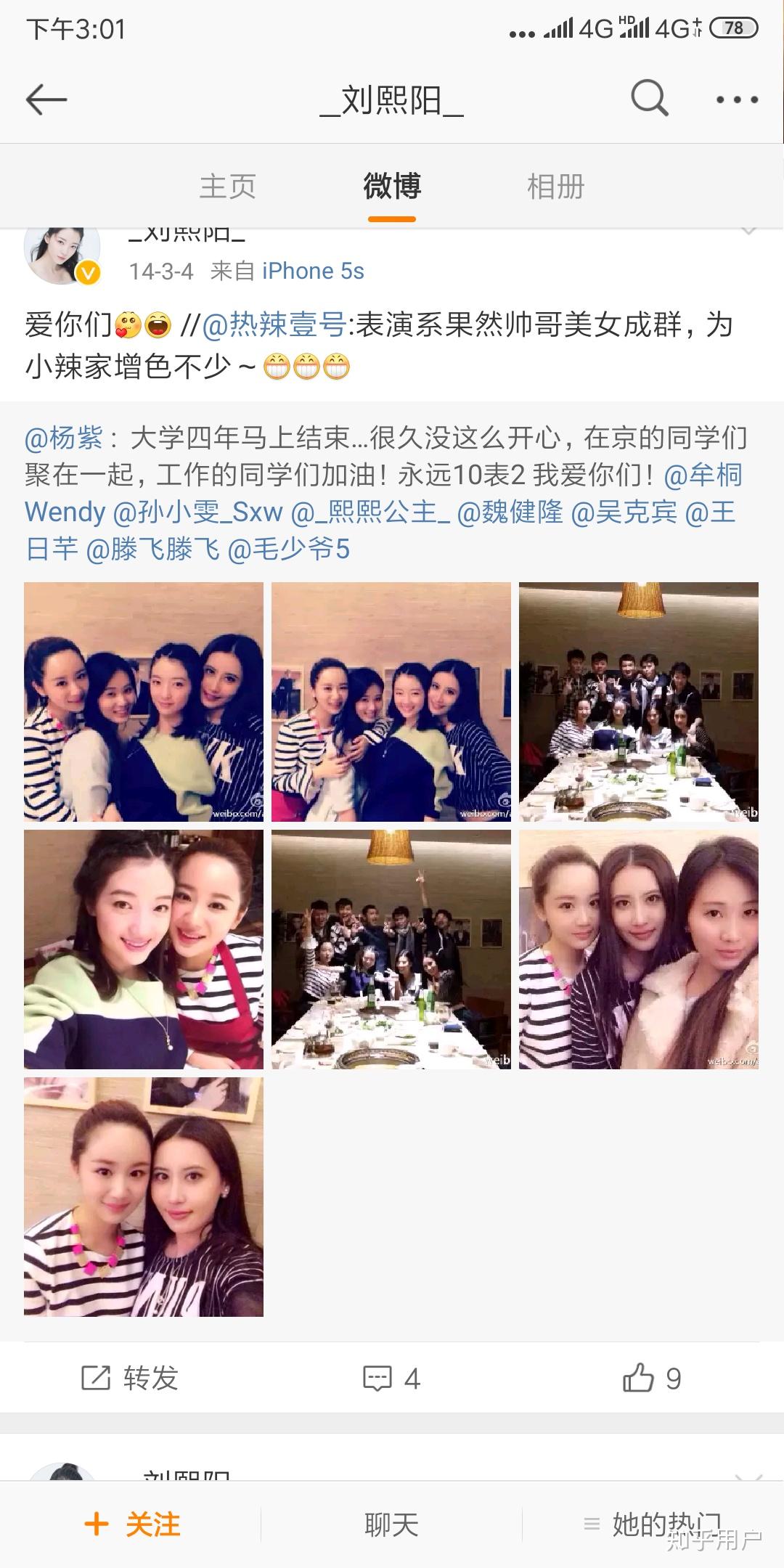Open the @滕飞滕飞 mention link
The width and height of the screenshot is (784, 1568).
pyautogui.click(x=152, y=550)
